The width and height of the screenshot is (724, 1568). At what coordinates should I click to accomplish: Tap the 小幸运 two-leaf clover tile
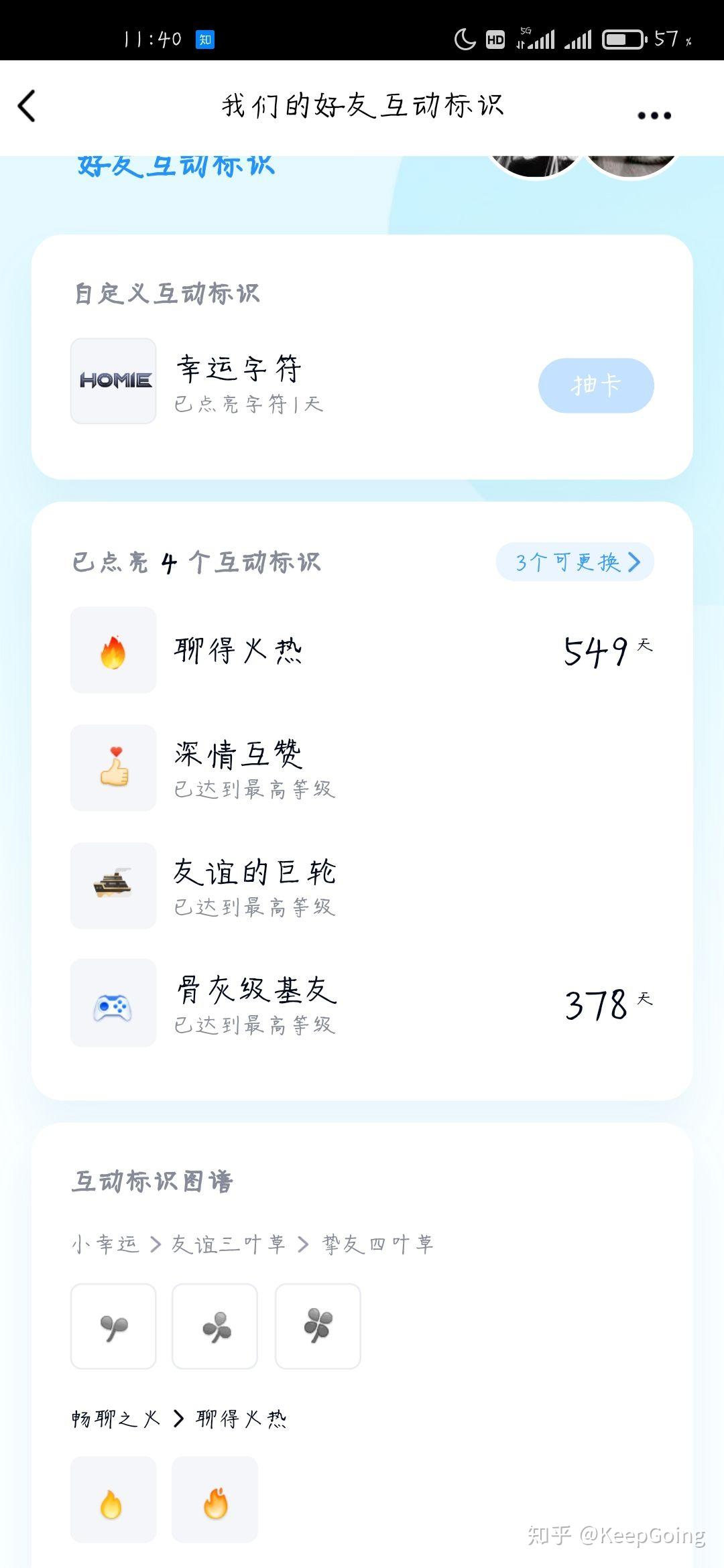tap(113, 1326)
